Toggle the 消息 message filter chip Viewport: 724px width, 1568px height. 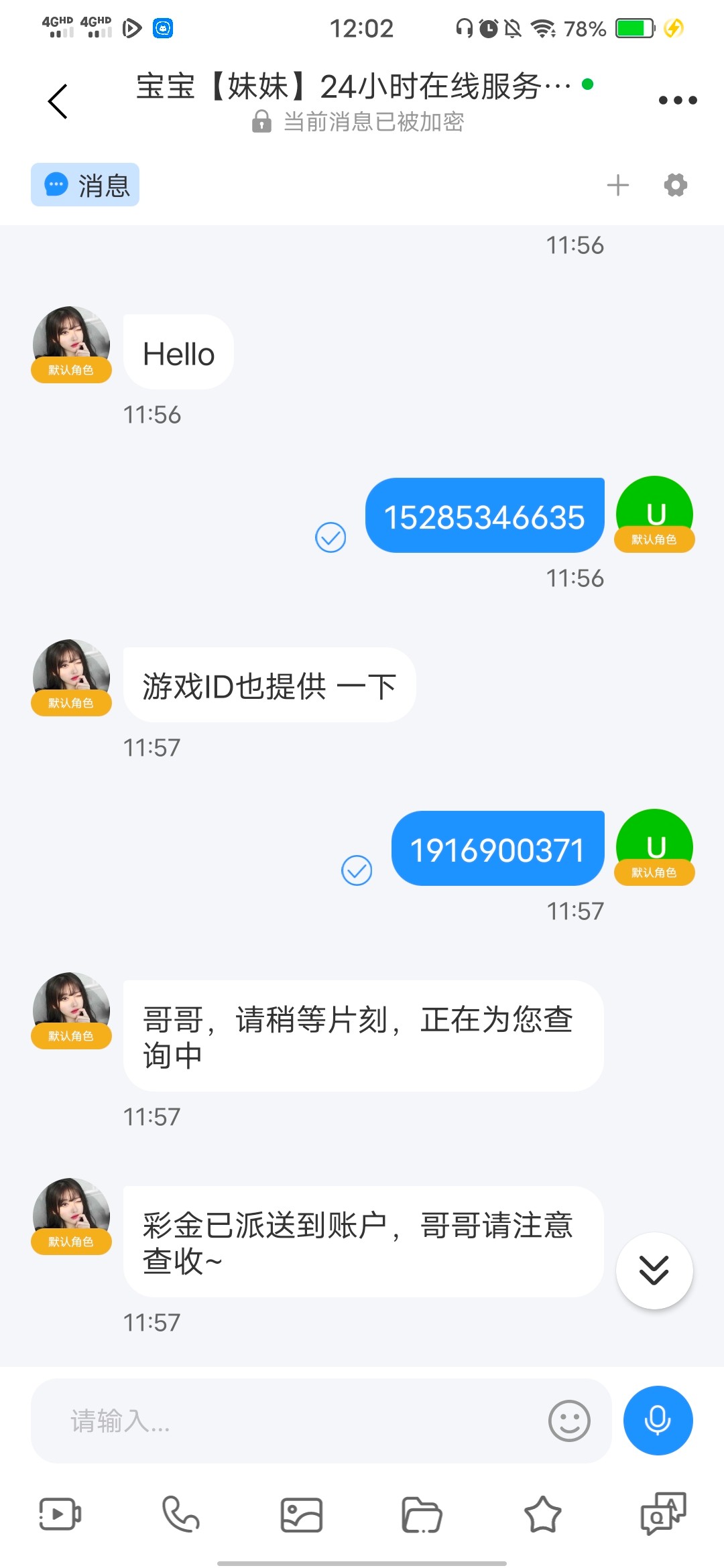coord(84,185)
